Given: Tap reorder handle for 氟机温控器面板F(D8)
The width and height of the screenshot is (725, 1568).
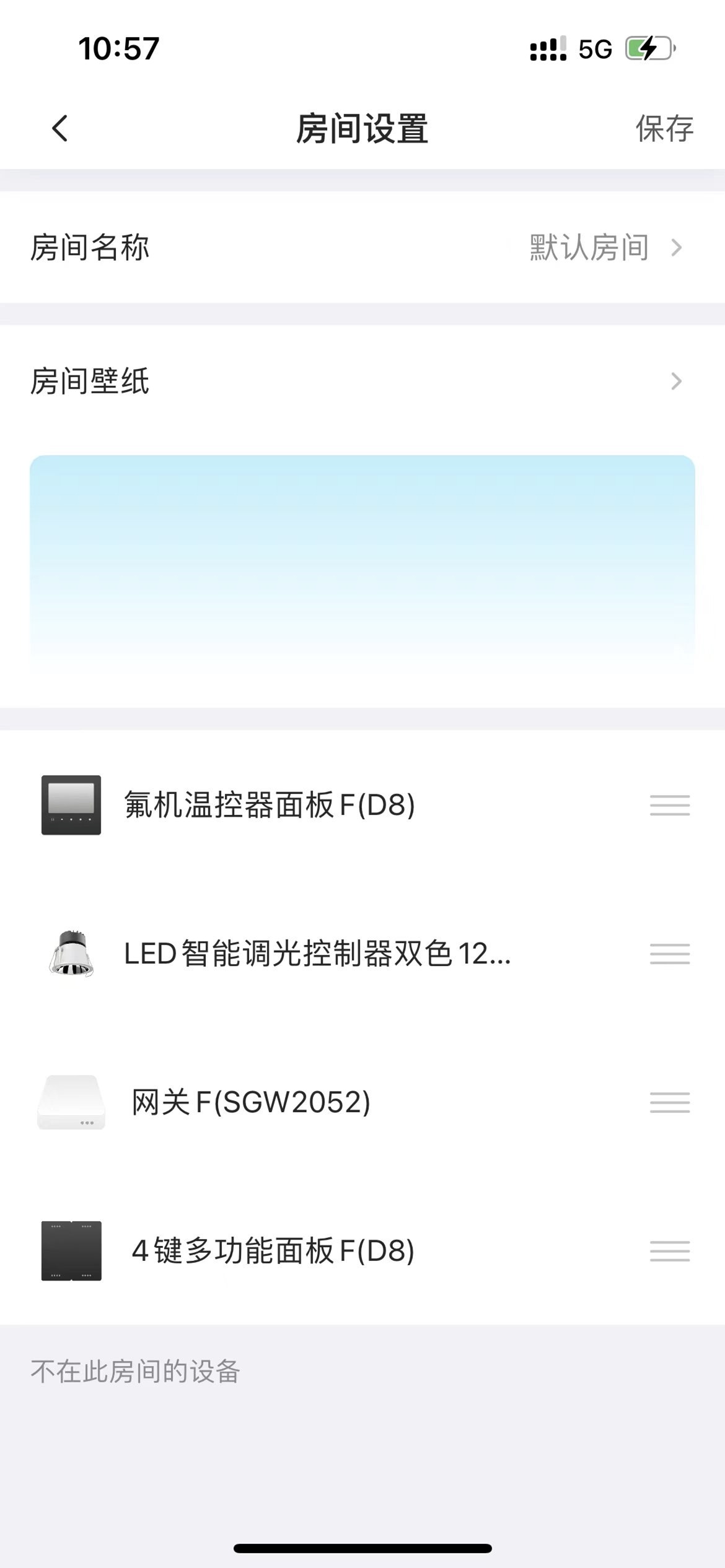Looking at the screenshot, I should [x=670, y=805].
